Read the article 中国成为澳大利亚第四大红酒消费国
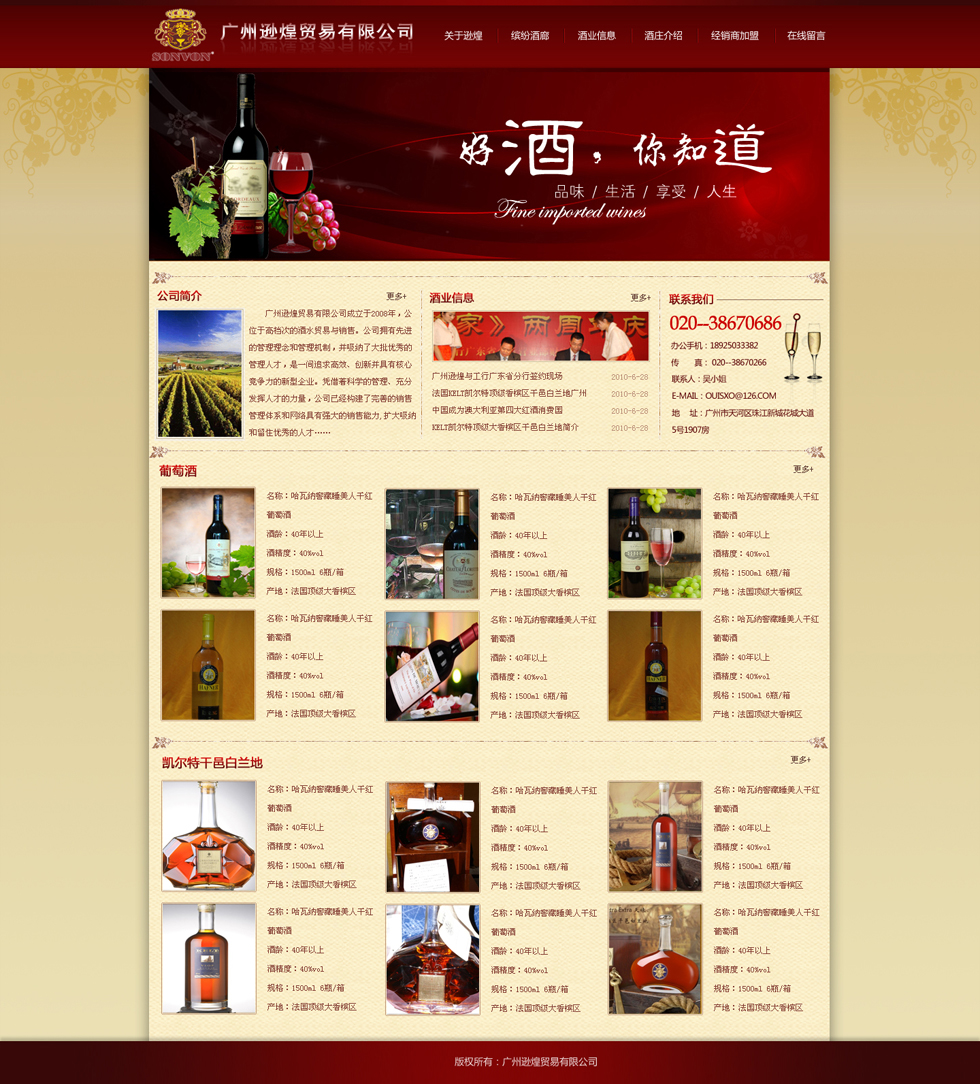The width and height of the screenshot is (980, 1084). coord(497,410)
